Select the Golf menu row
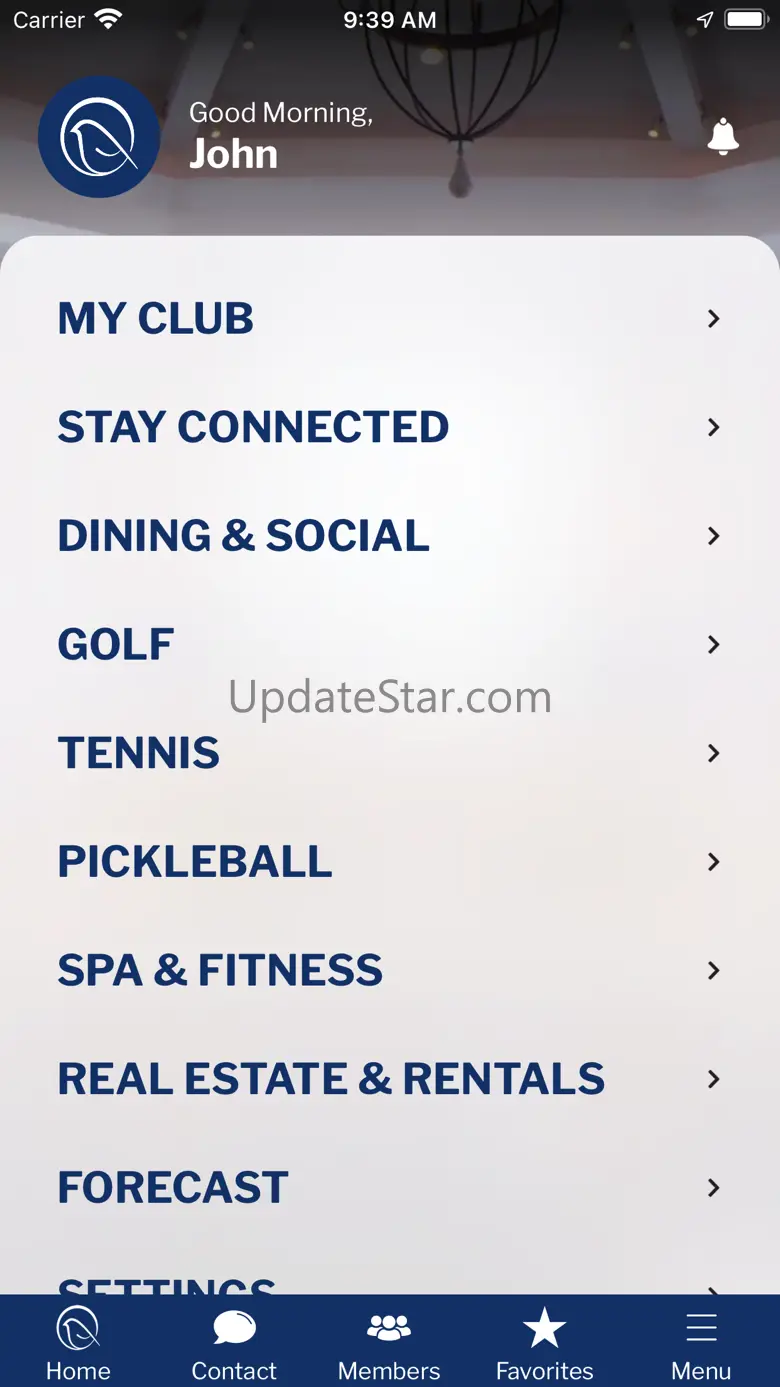The width and height of the screenshot is (780, 1387). click(x=389, y=645)
